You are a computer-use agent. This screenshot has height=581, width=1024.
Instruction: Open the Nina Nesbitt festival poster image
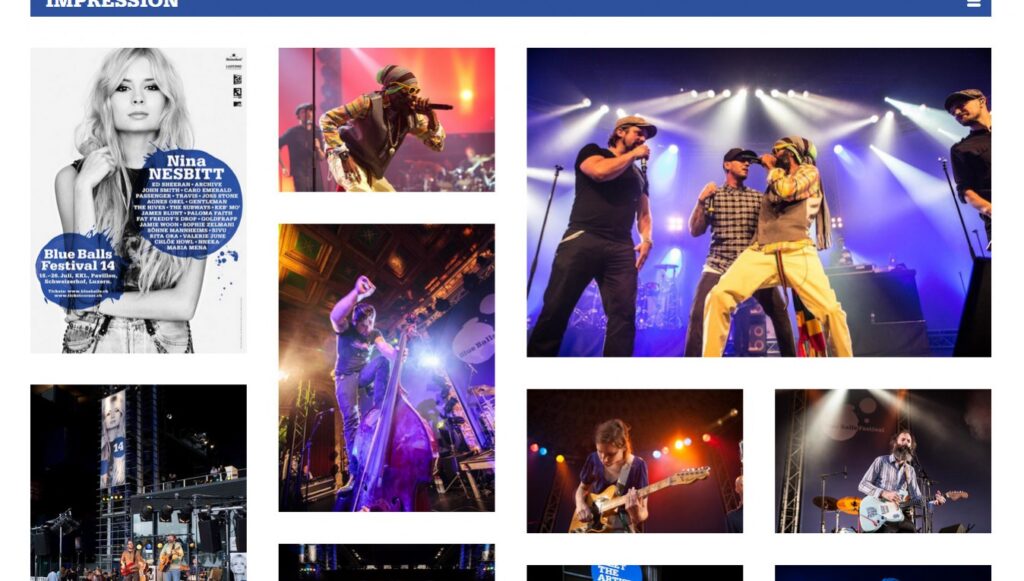pyautogui.click(x=138, y=200)
